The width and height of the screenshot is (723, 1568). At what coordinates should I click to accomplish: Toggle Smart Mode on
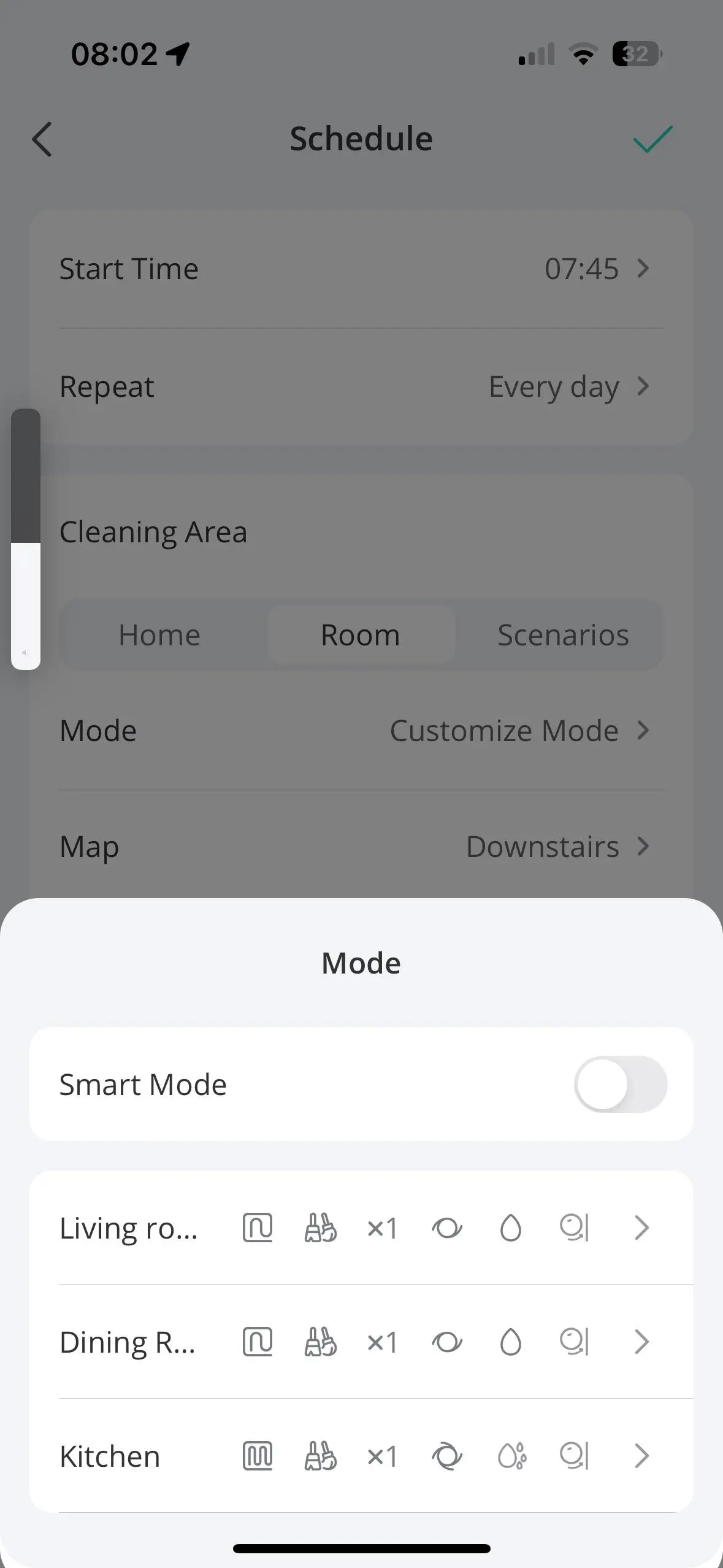(x=621, y=1083)
